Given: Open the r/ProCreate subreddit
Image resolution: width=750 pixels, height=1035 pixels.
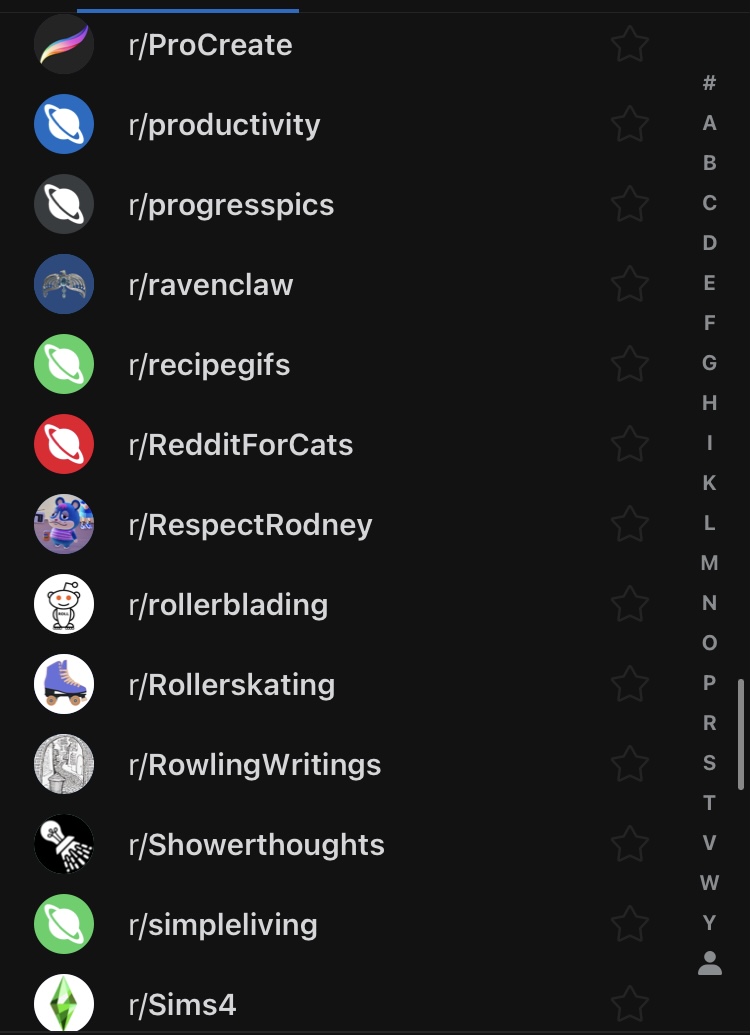Looking at the screenshot, I should [x=210, y=45].
